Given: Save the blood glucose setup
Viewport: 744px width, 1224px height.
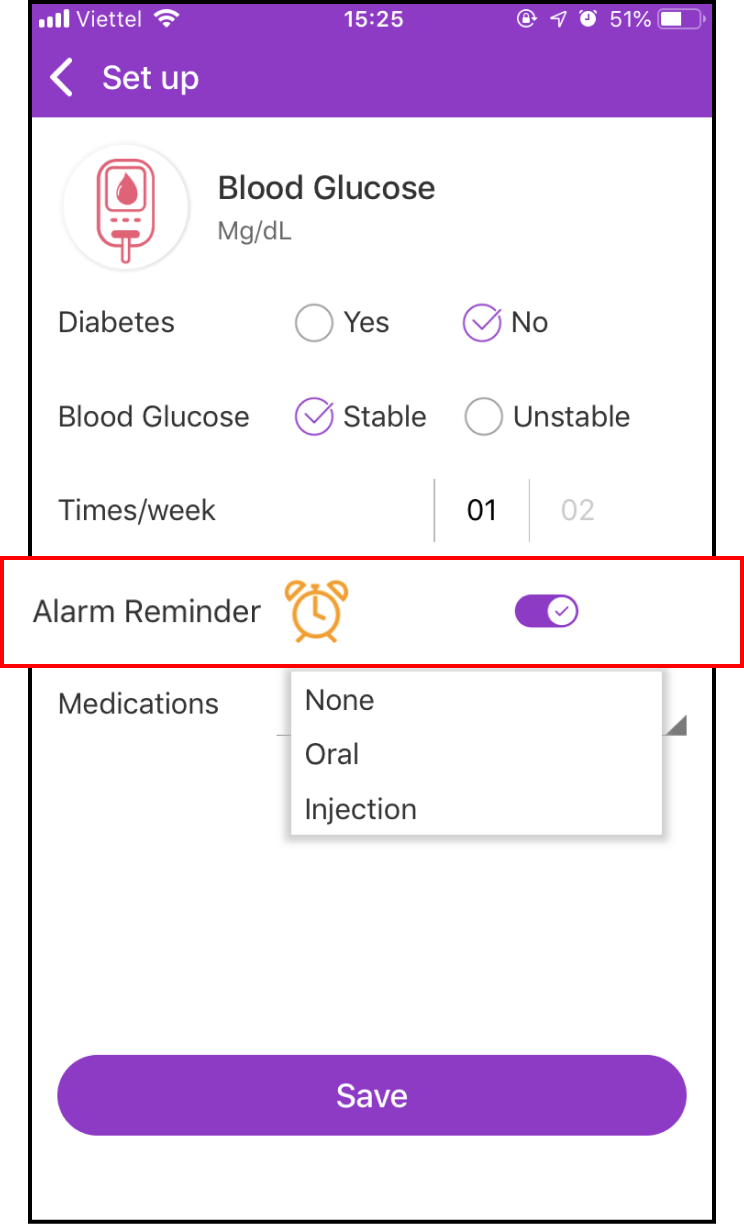Looking at the screenshot, I should point(372,1095).
